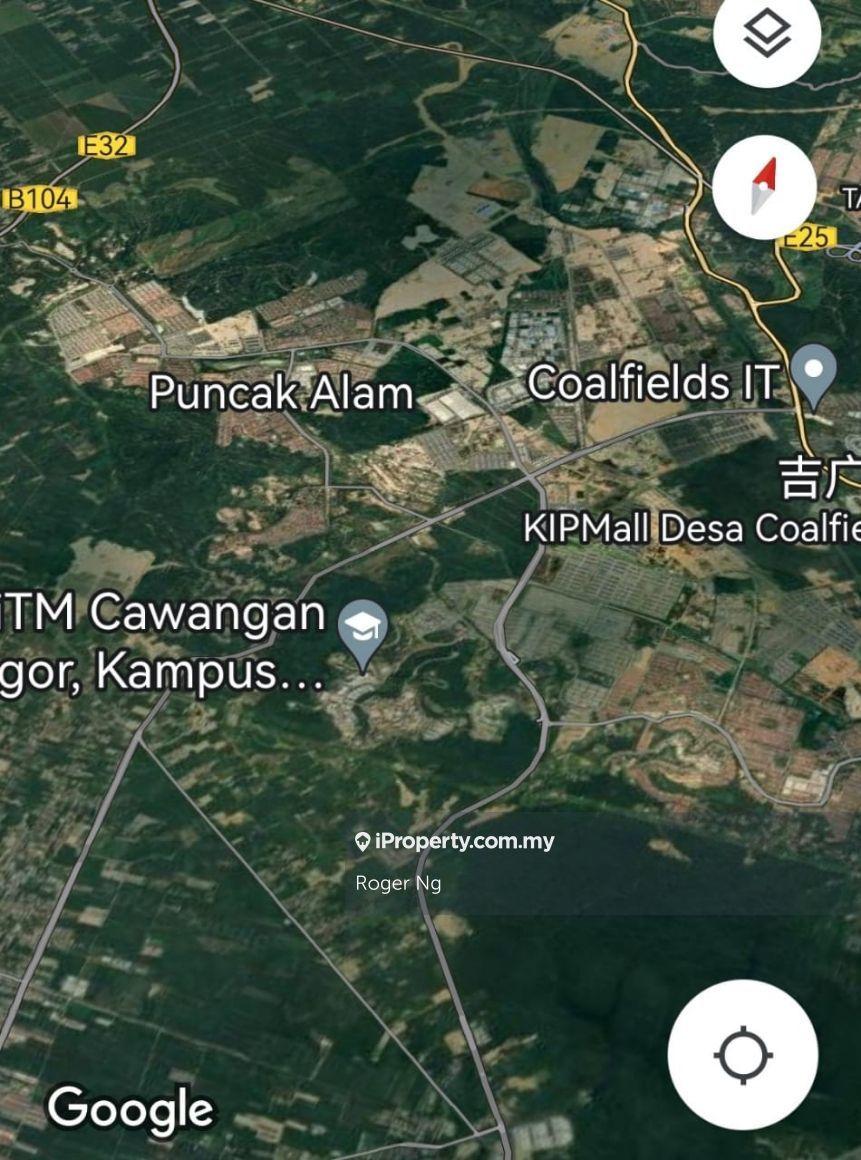The width and height of the screenshot is (861, 1160).
Task: Enable location tracking with crosshair button
Action: coord(741,1053)
